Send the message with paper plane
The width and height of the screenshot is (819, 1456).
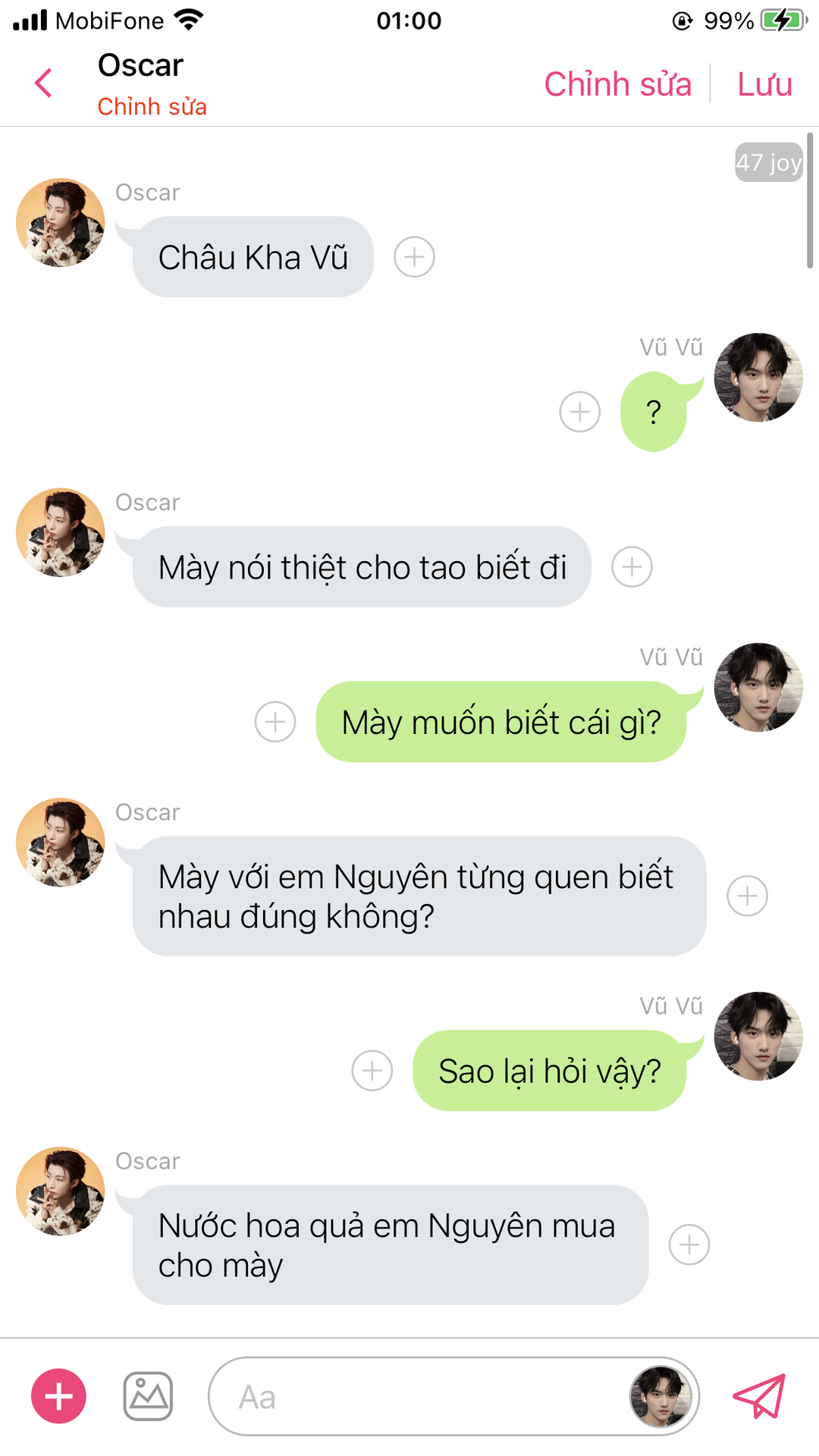pos(759,1396)
